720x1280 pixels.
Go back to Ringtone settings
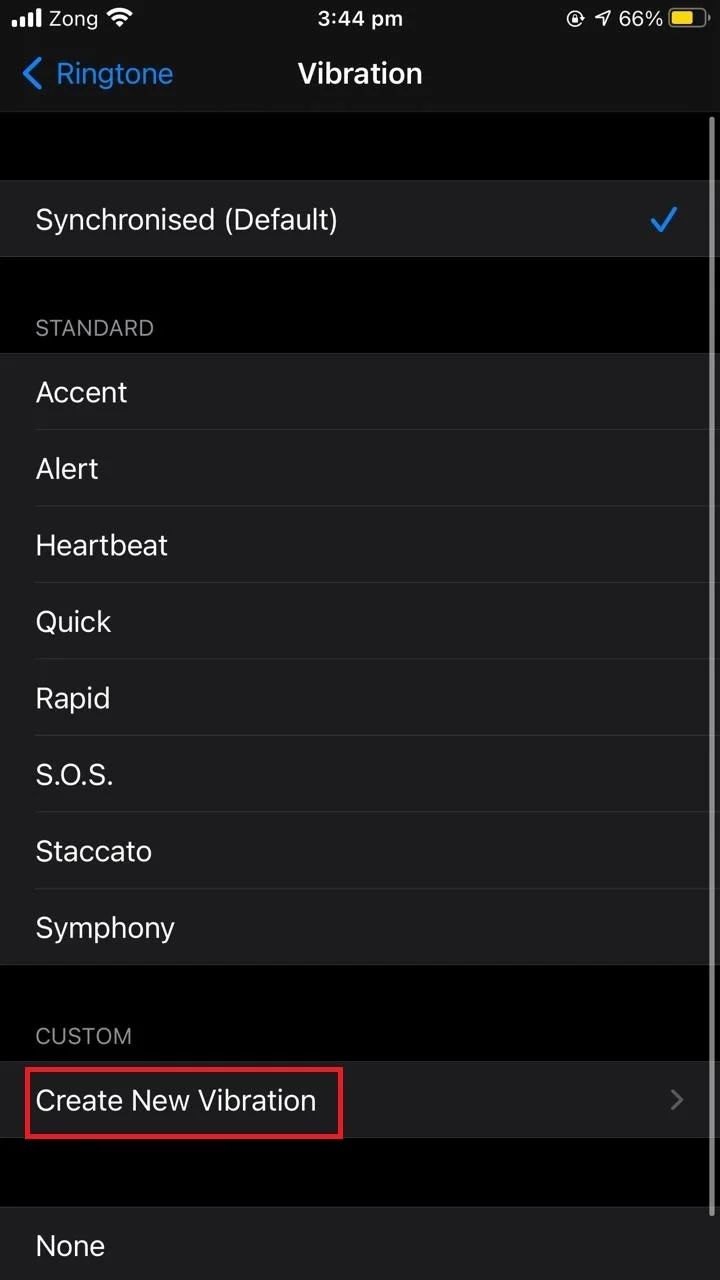point(97,74)
